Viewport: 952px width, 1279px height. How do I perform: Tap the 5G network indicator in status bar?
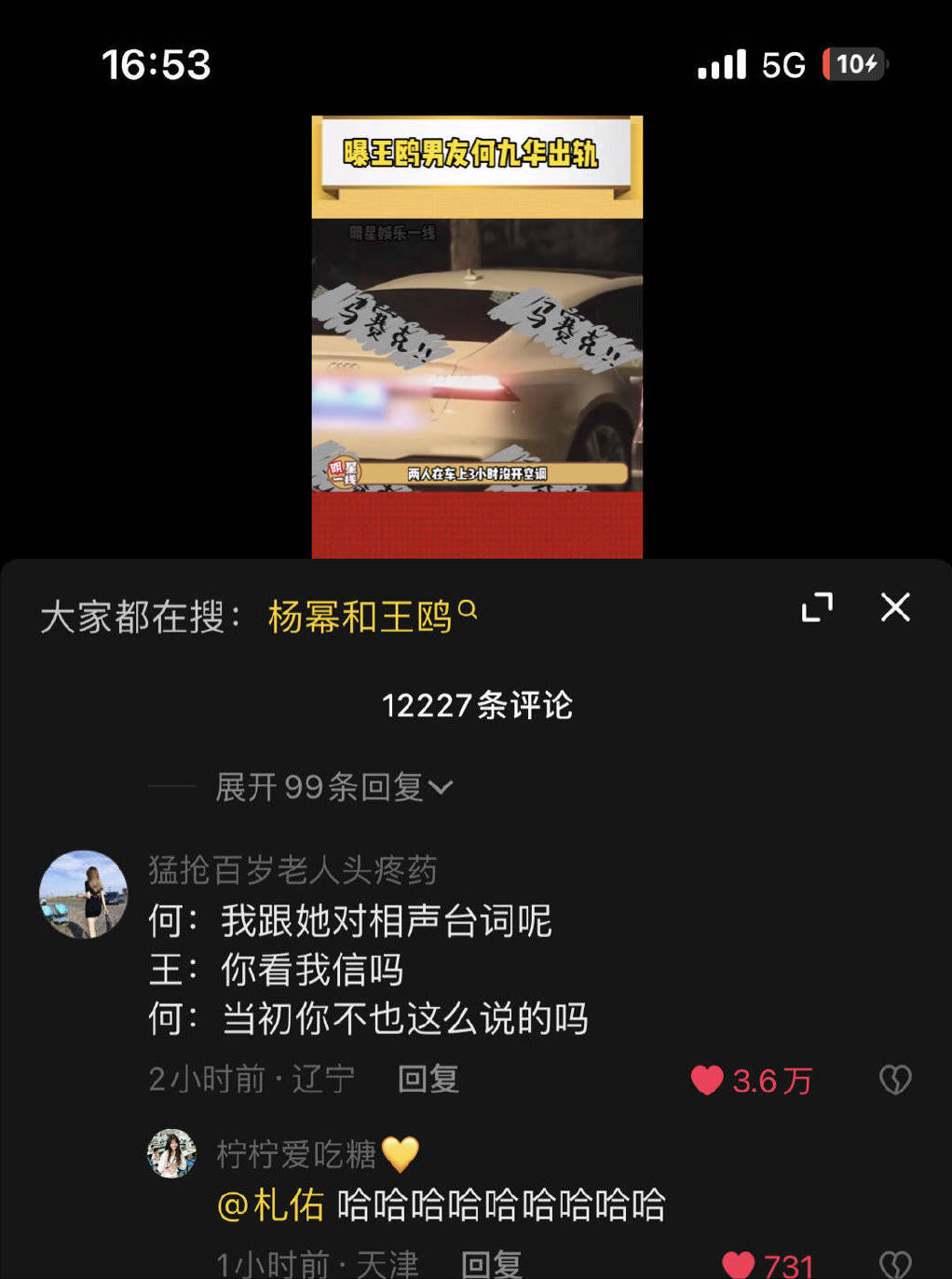pos(782,64)
